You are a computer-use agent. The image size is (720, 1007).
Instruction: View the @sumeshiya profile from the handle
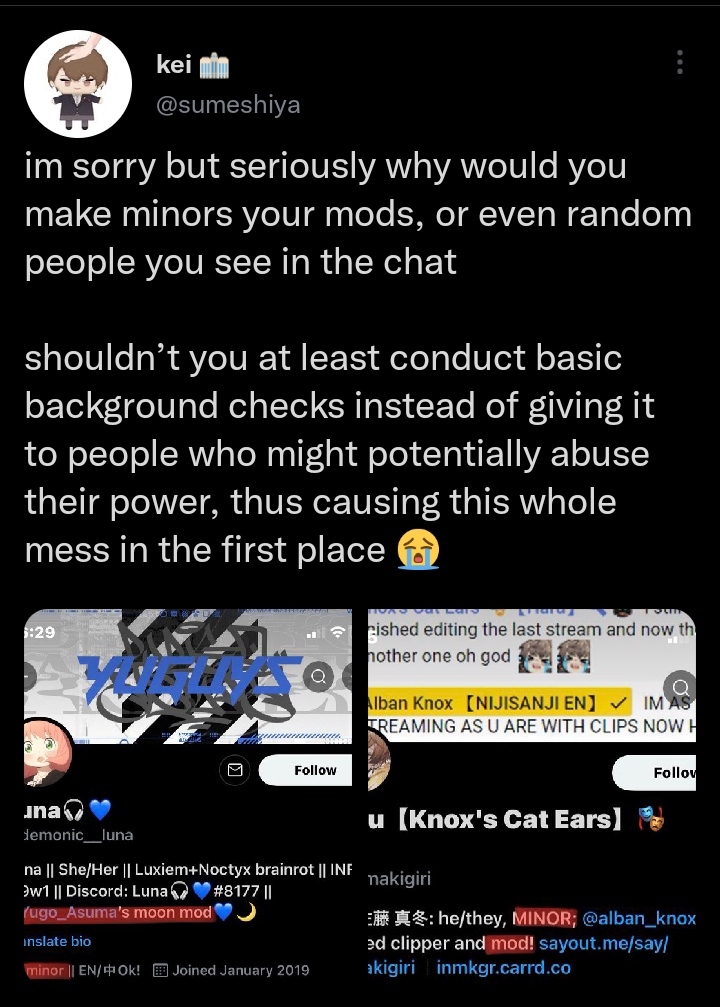point(228,105)
